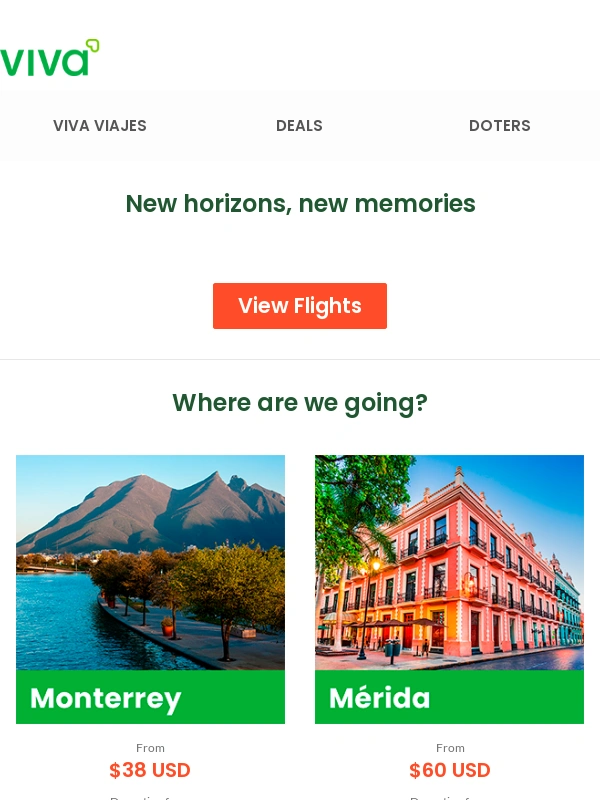Open the Doters link

pos(499,126)
